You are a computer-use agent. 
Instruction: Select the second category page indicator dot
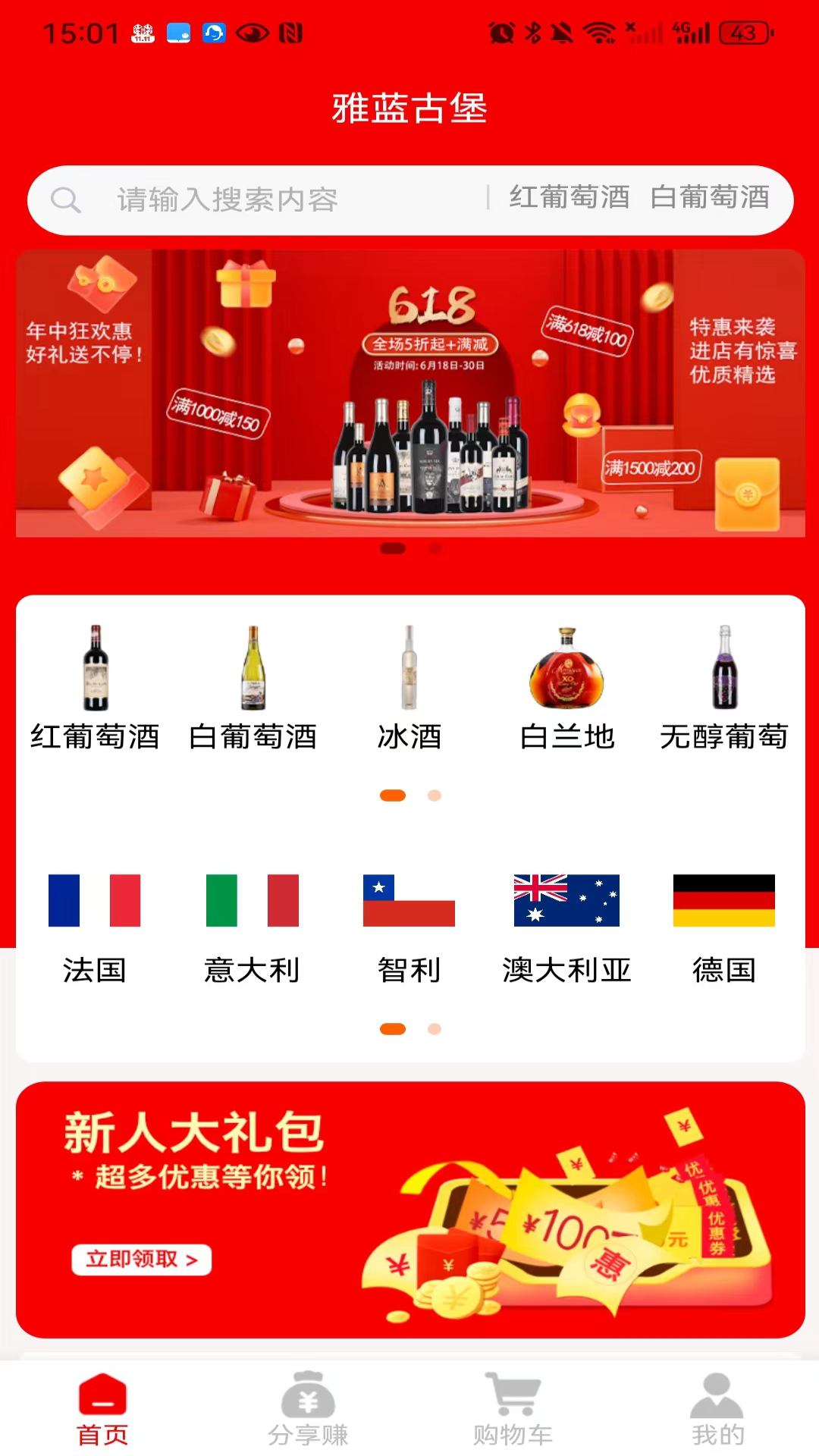coord(434,795)
